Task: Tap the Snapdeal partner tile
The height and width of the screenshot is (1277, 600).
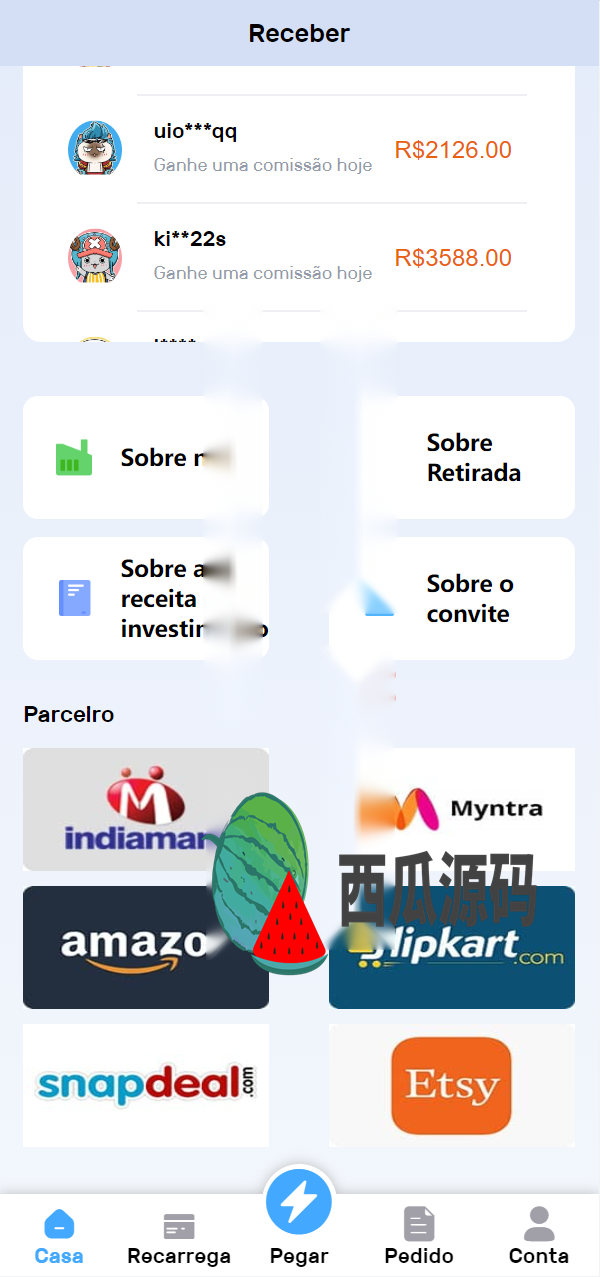Action: 146,1085
